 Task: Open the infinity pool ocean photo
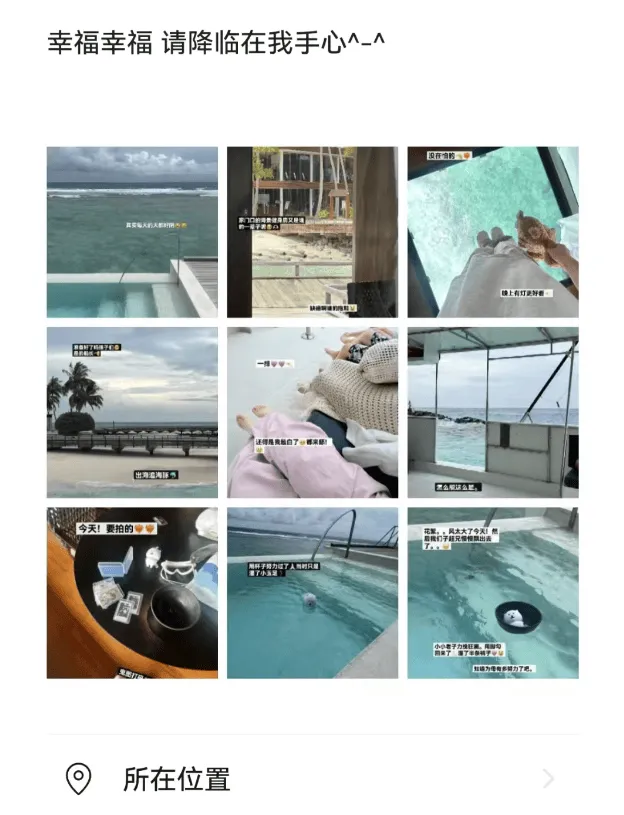tap(132, 232)
